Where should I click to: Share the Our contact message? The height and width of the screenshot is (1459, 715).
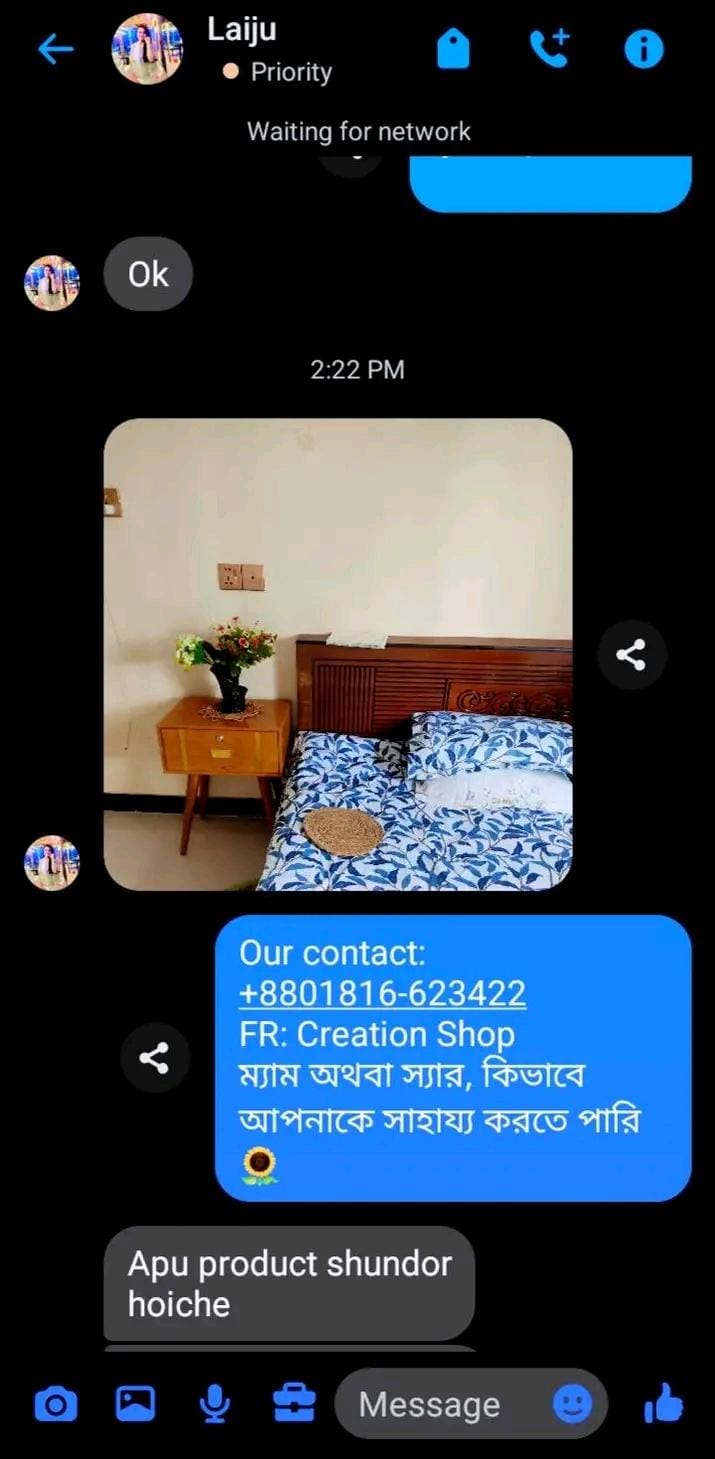[154, 1057]
